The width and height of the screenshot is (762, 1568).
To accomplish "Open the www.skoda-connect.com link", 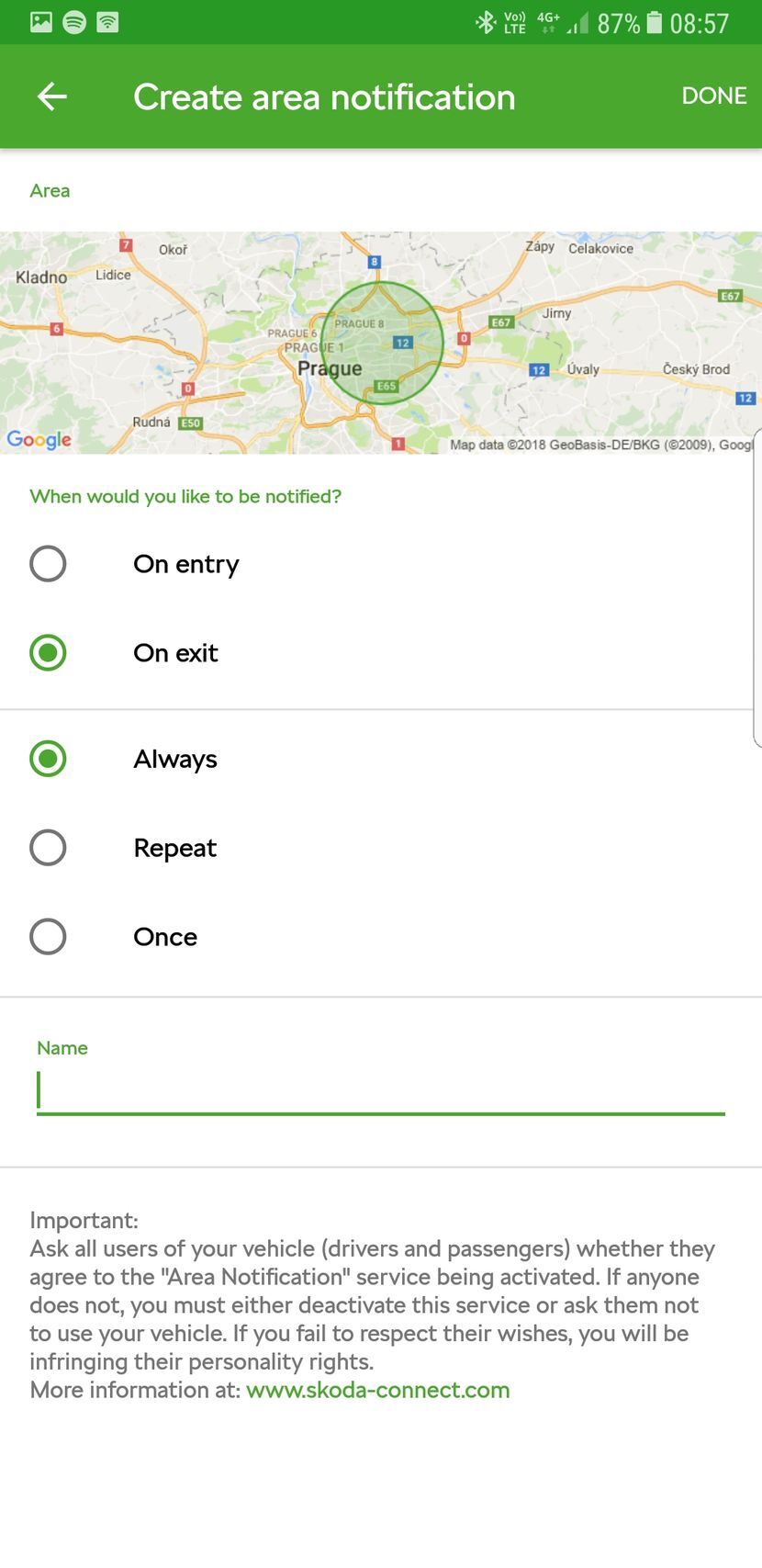I will click(x=376, y=1390).
